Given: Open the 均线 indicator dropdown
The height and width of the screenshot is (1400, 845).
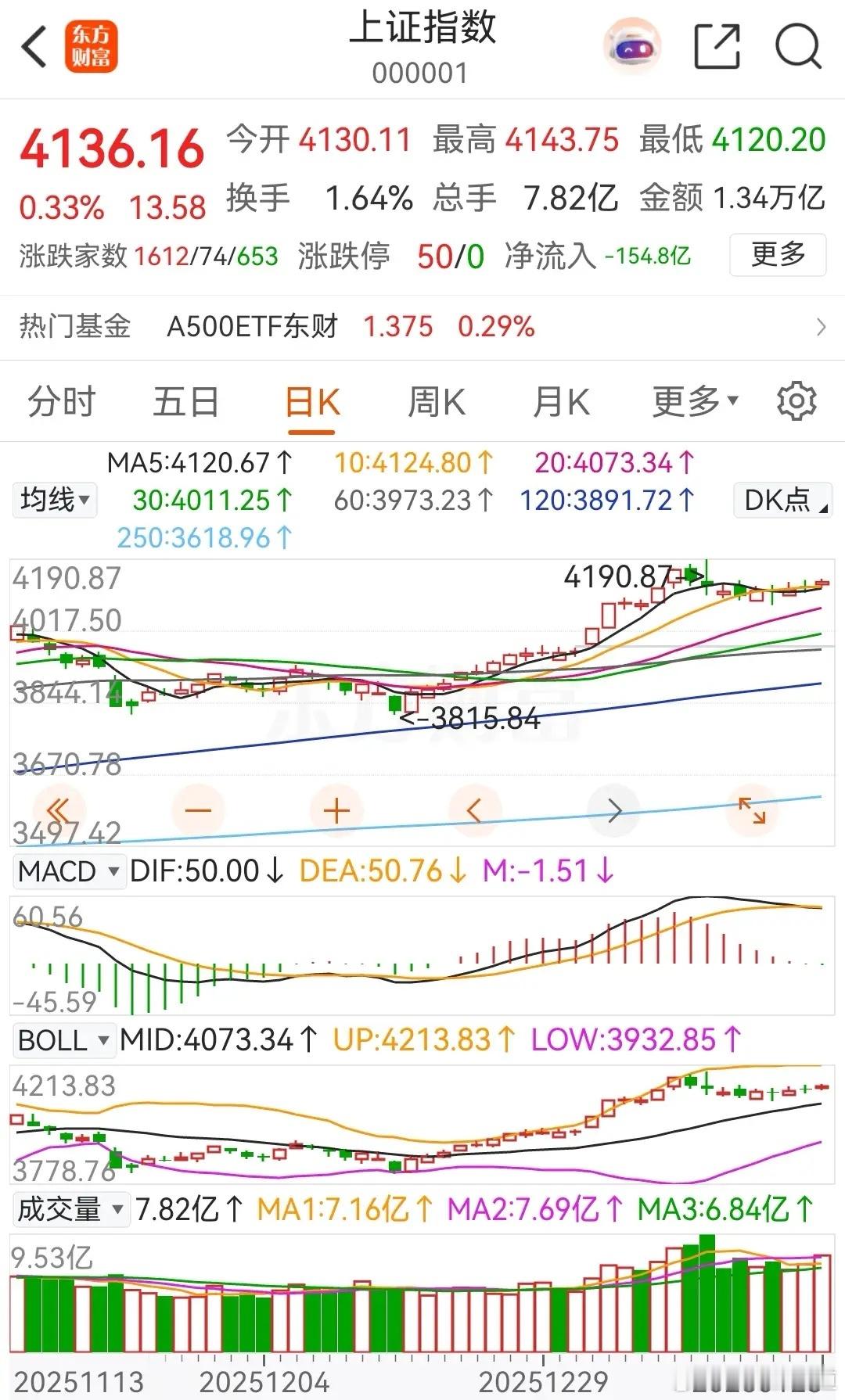Looking at the screenshot, I should coord(55,499).
